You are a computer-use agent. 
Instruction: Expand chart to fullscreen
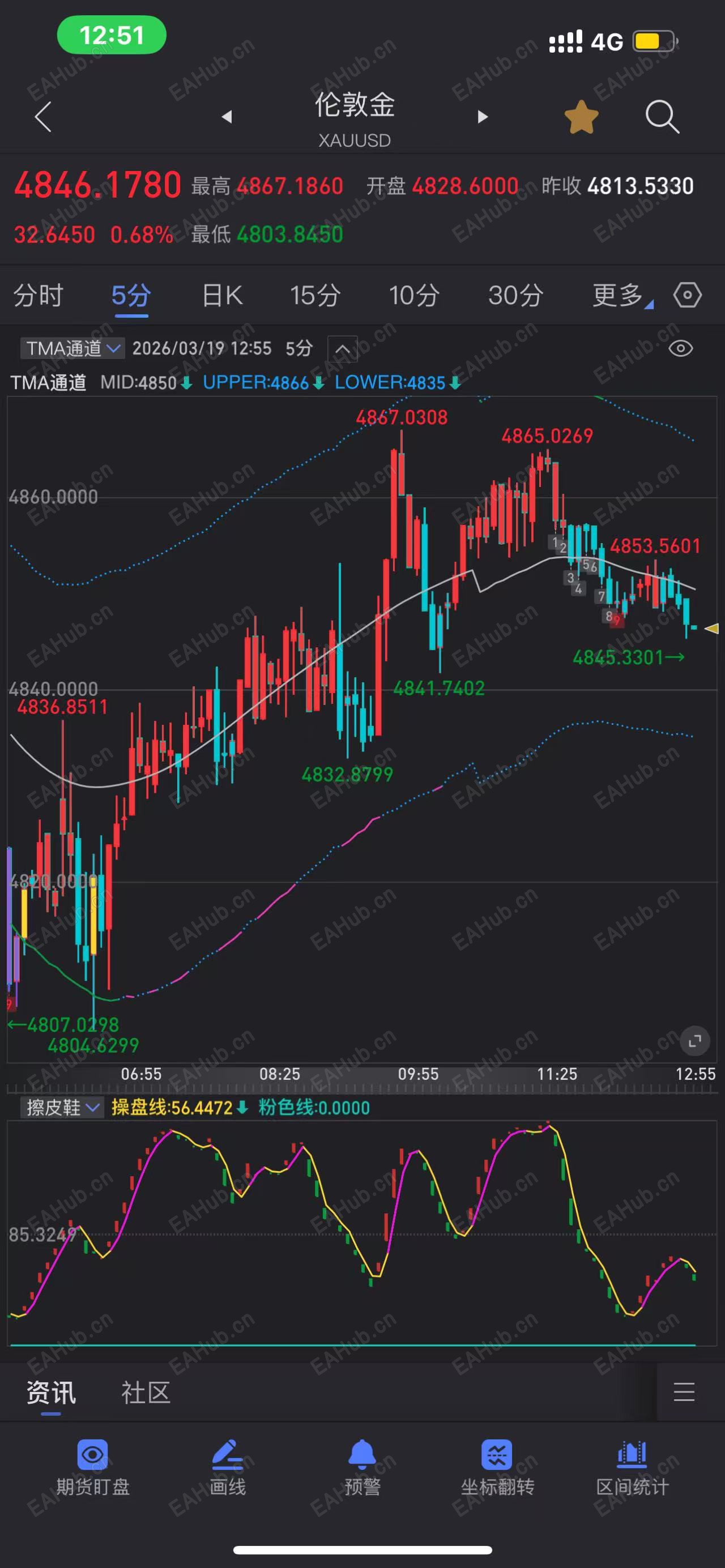click(694, 1041)
